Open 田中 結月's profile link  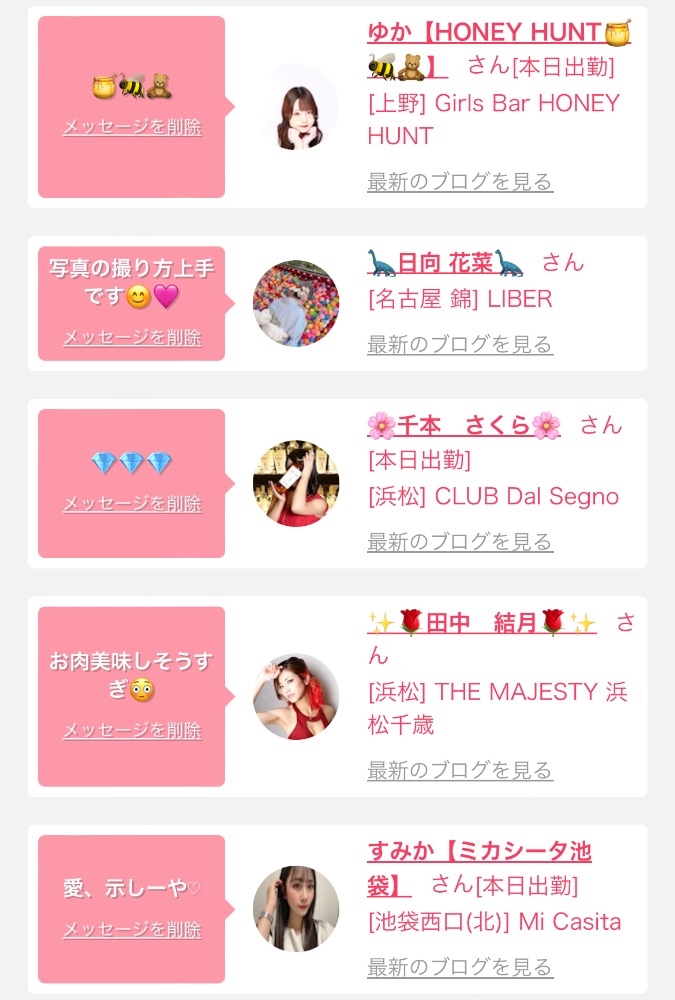point(482,623)
